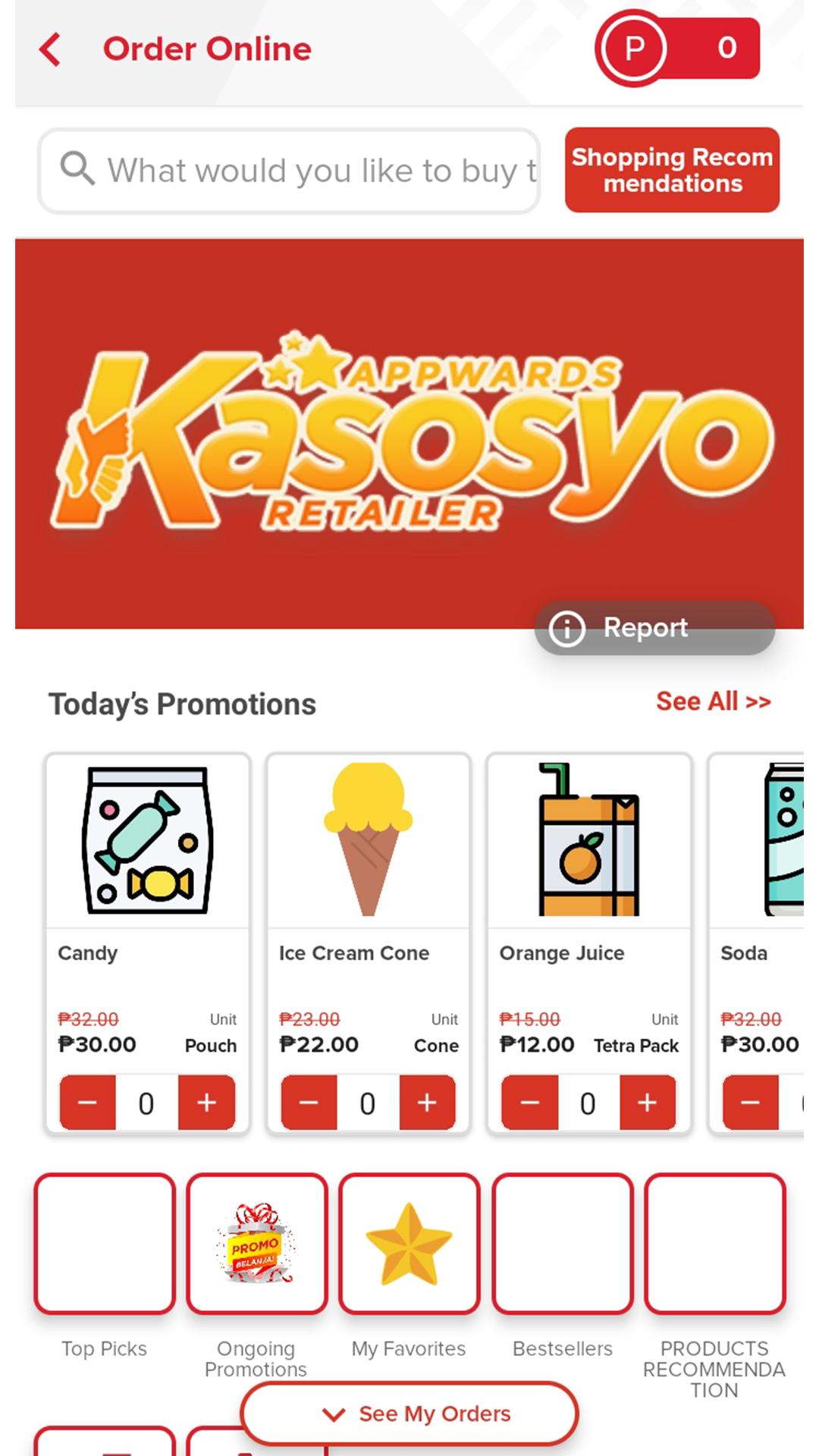The height and width of the screenshot is (1456, 819).
Task: Expand See My Orders
Action: pos(409,1414)
